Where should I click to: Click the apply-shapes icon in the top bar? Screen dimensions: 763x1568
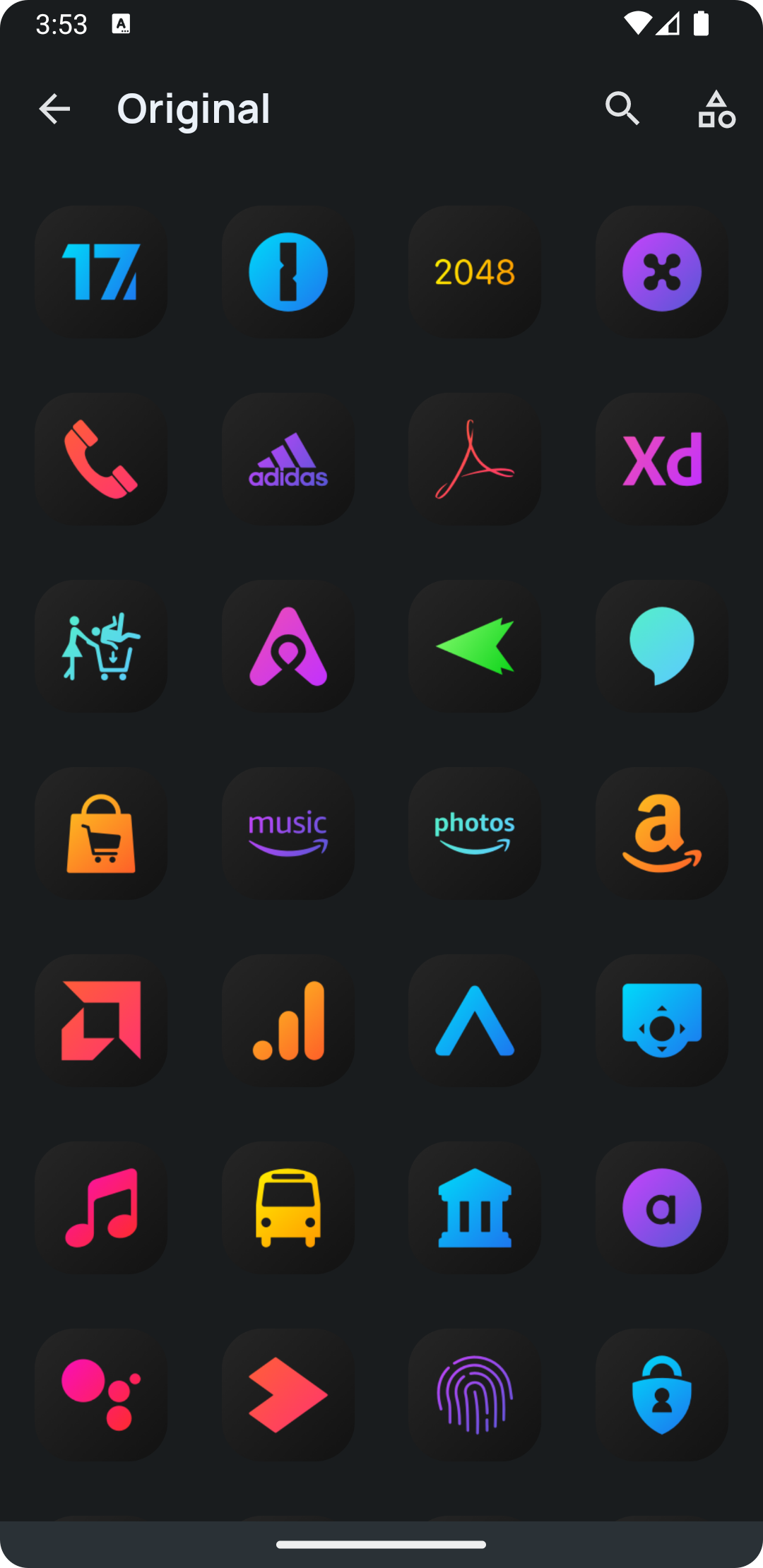tap(715, 109)
